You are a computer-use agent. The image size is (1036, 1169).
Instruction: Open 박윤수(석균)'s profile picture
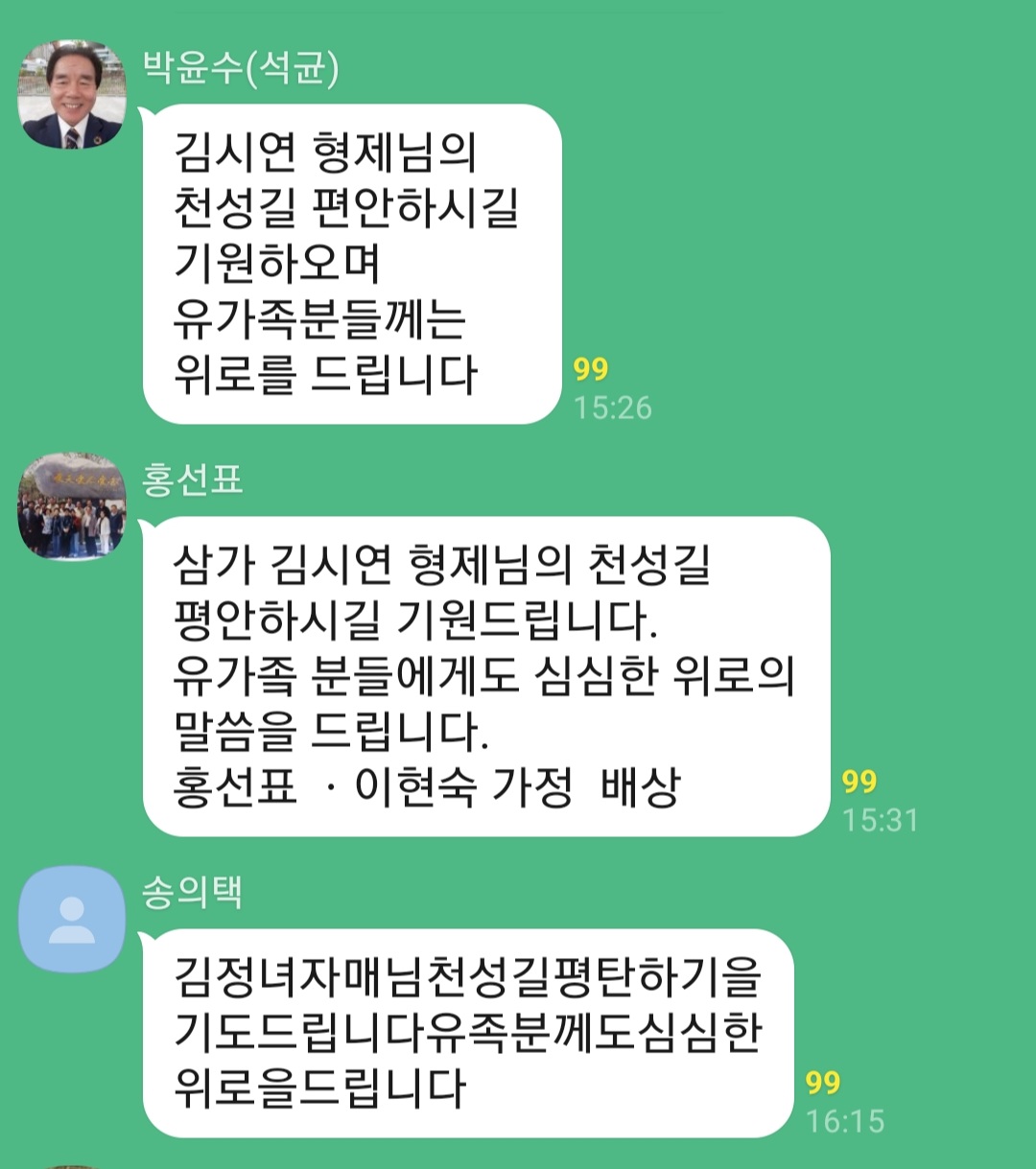coord(72,94)
